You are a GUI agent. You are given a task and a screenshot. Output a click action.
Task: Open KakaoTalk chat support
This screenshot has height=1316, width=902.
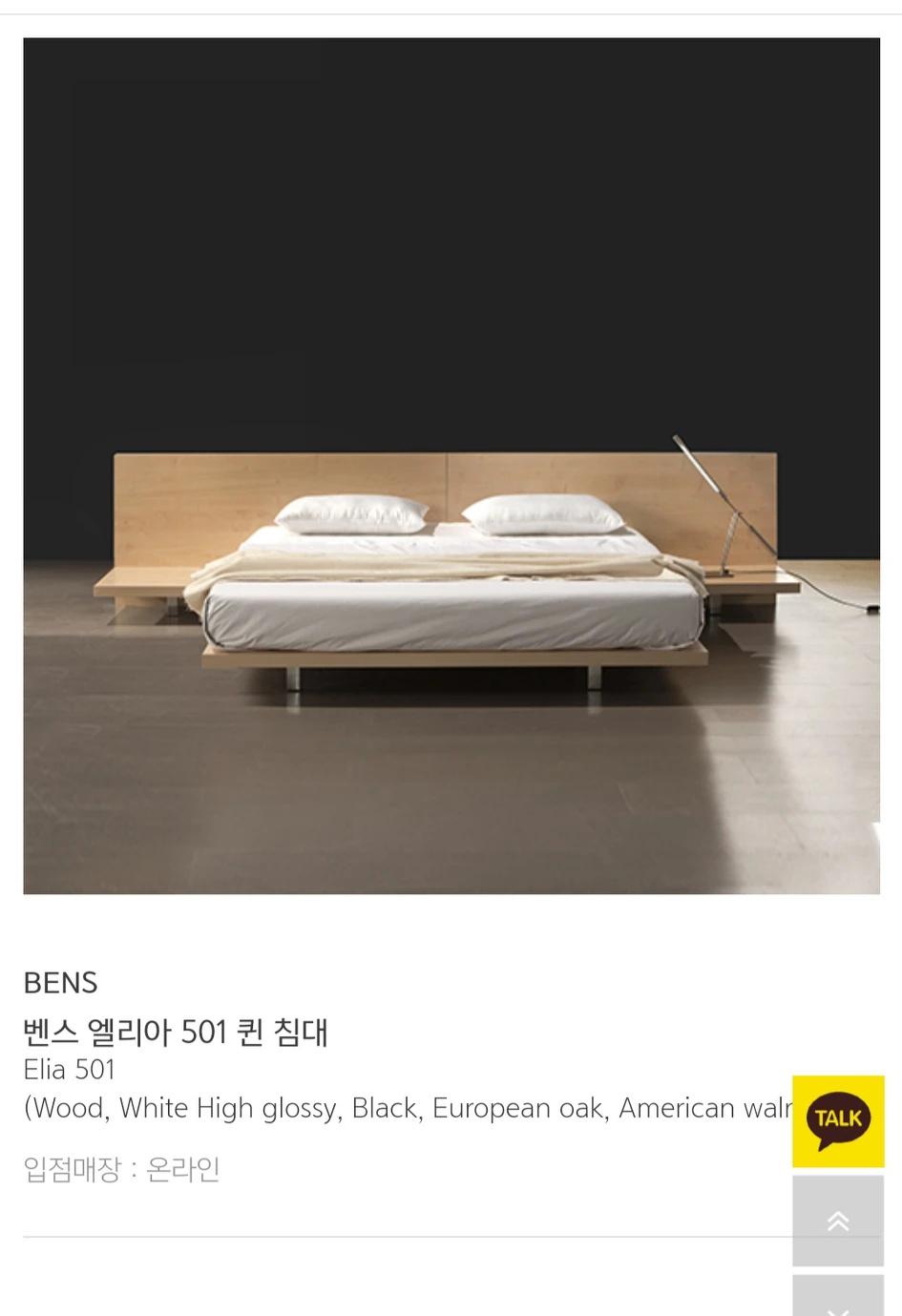837,1120
